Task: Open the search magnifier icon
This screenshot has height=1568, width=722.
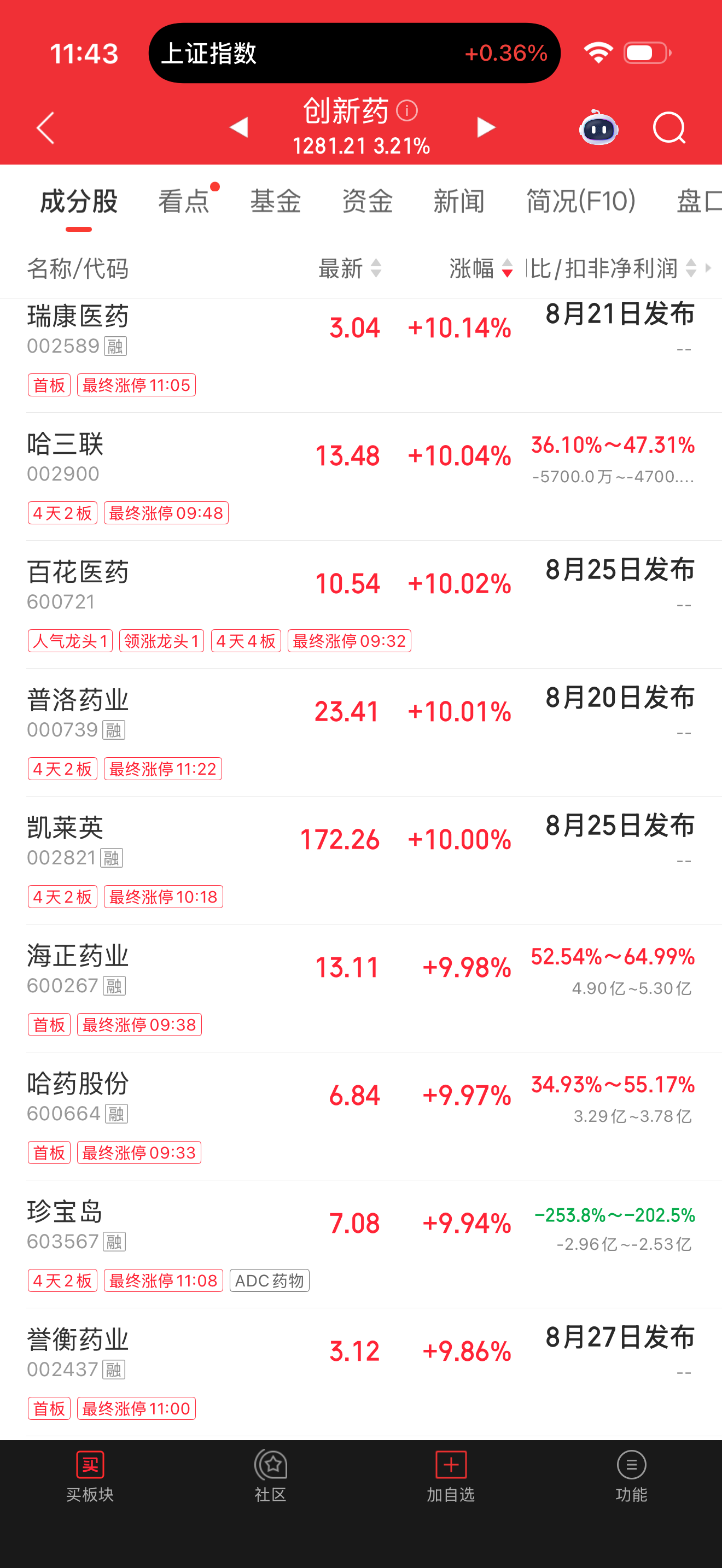Action: (669, 128)
